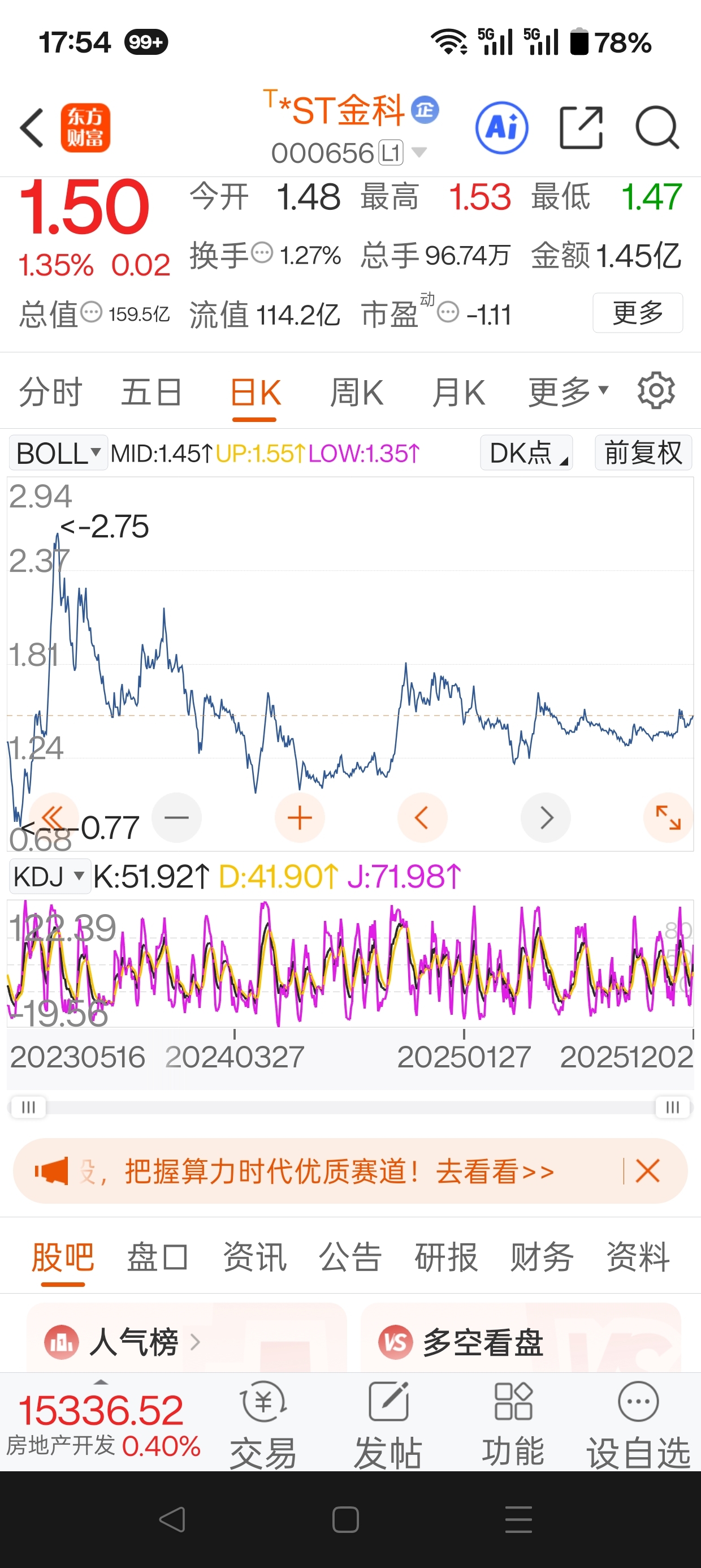This screenshot has height=1568, width=701.
Task: Tap 更多 to show more quote data
Action: (x=638, y=313)
